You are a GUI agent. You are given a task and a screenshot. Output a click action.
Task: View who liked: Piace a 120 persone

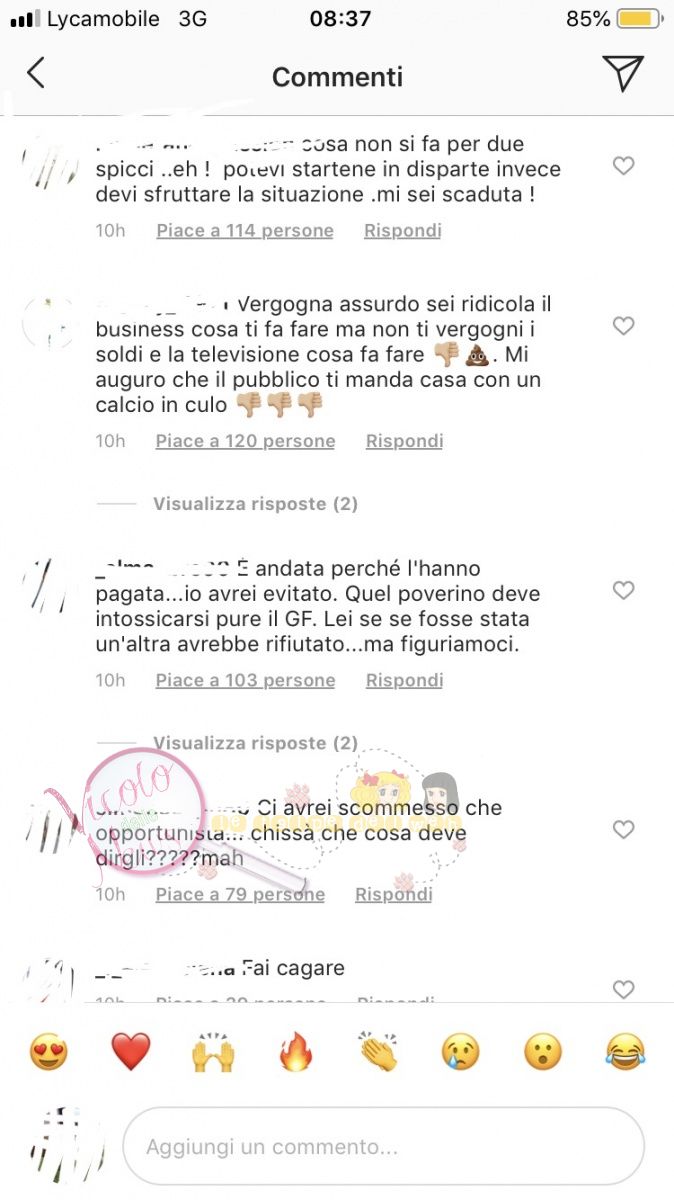tap(245, 441)
